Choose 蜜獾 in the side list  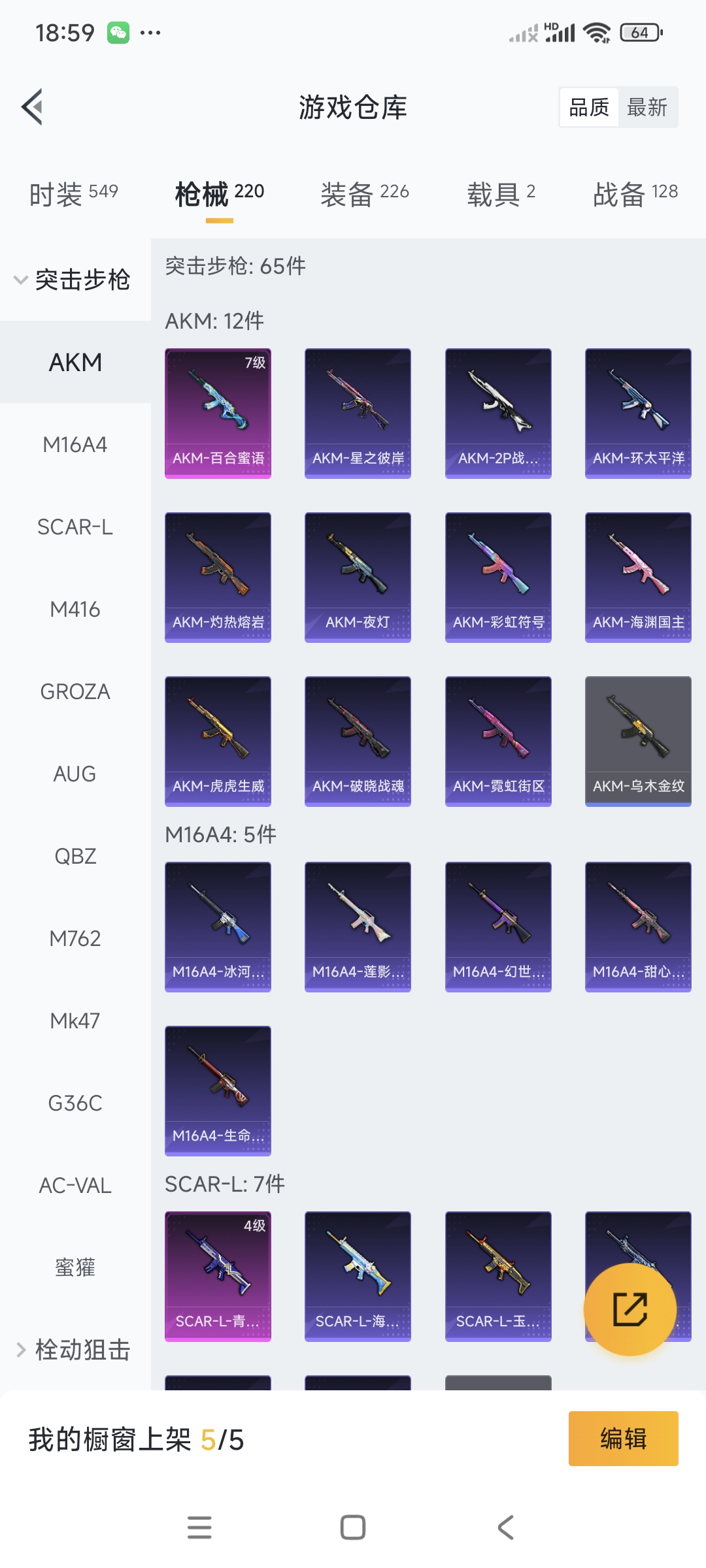pos(75,1267)
